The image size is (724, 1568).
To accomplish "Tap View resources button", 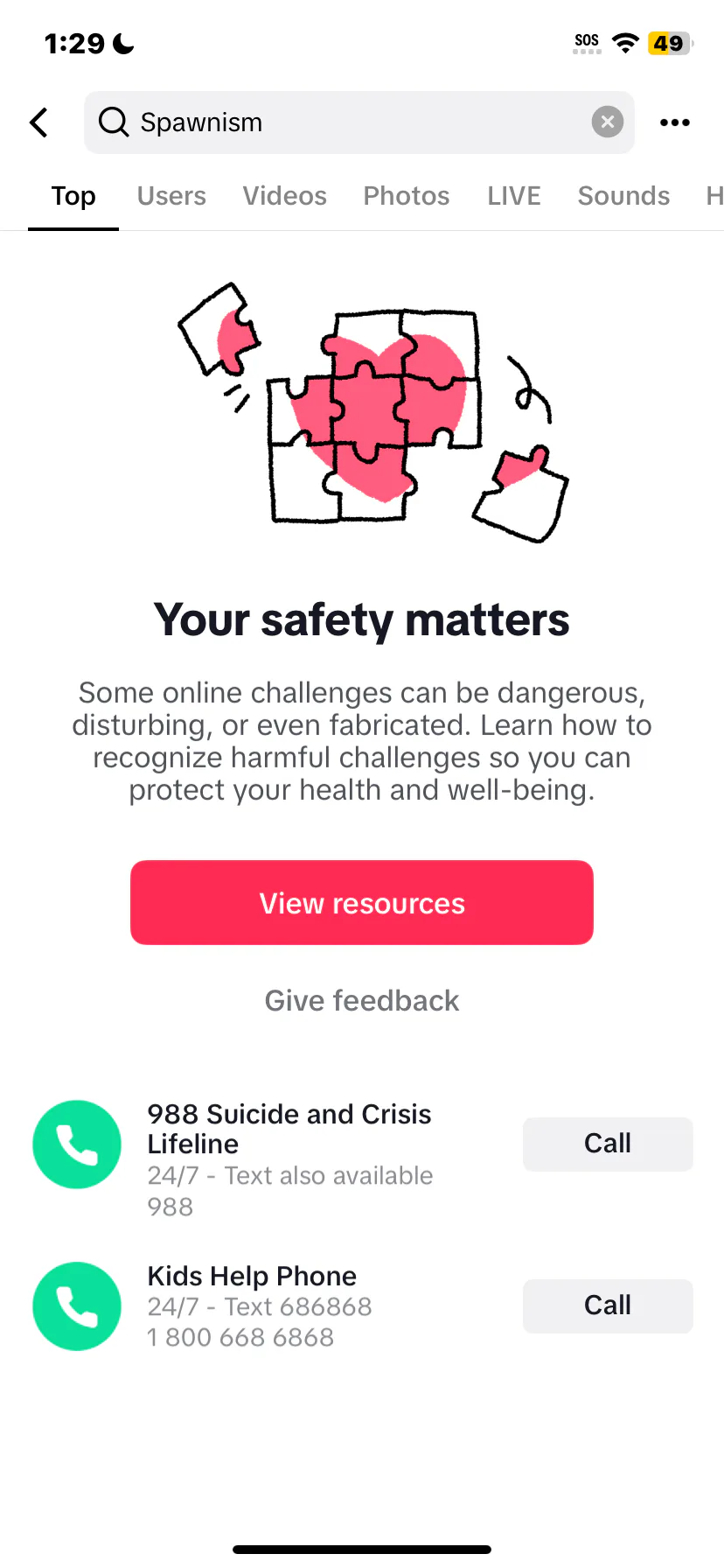I will [x=362, y=902].
